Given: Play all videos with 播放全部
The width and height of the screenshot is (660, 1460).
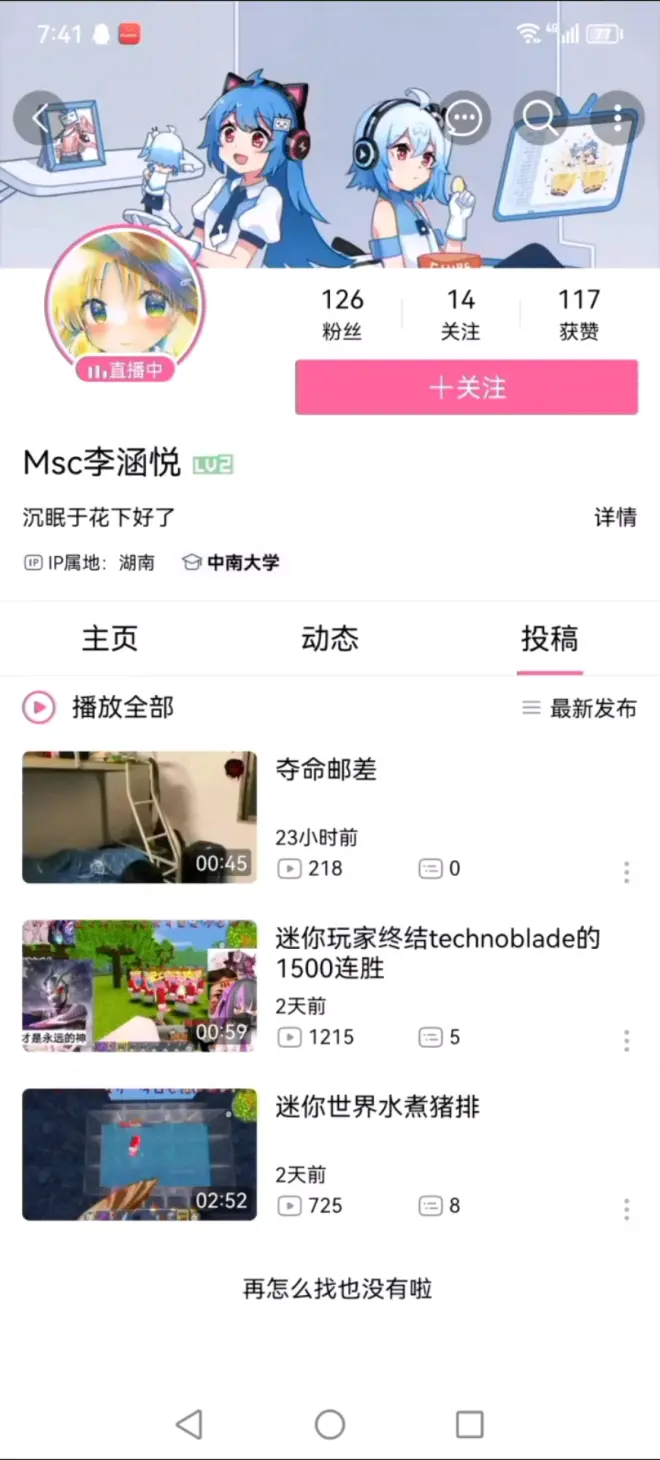Looking at the screenshot, I should [100, 708].
